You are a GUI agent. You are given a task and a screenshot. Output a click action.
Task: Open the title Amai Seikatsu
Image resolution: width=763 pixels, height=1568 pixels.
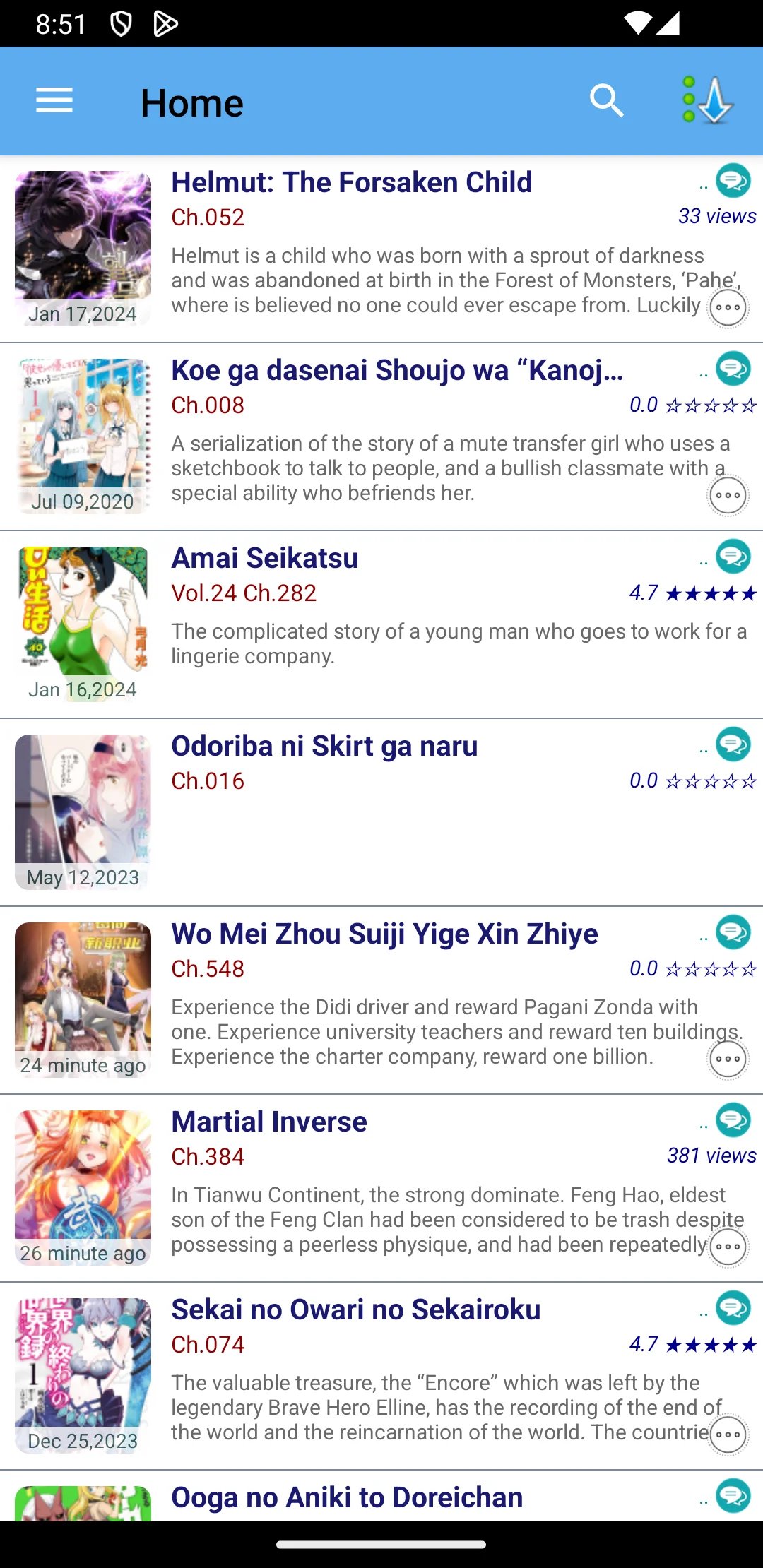[x=265, y=558]
